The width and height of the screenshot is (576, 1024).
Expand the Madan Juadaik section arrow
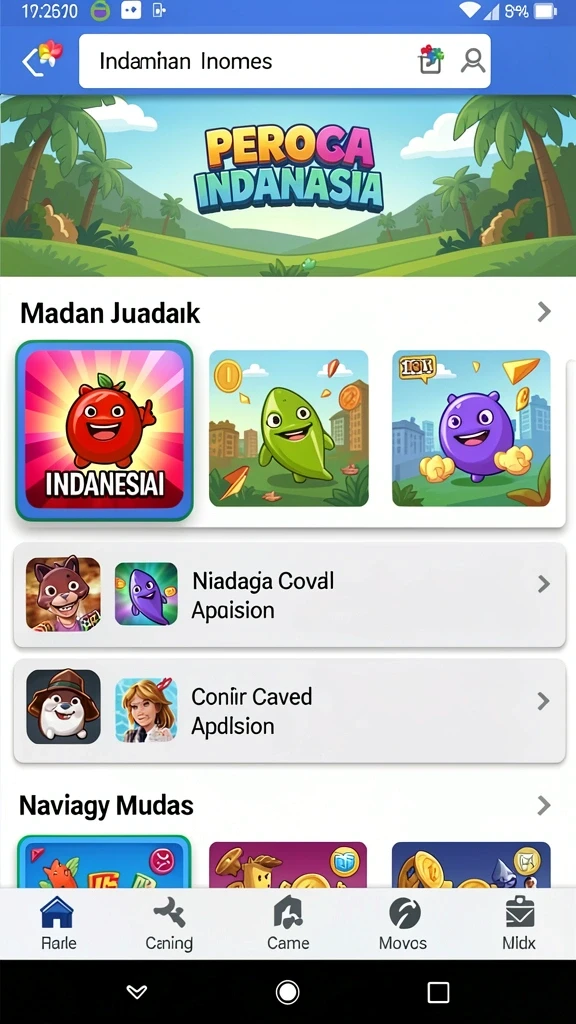click(544, 312)
